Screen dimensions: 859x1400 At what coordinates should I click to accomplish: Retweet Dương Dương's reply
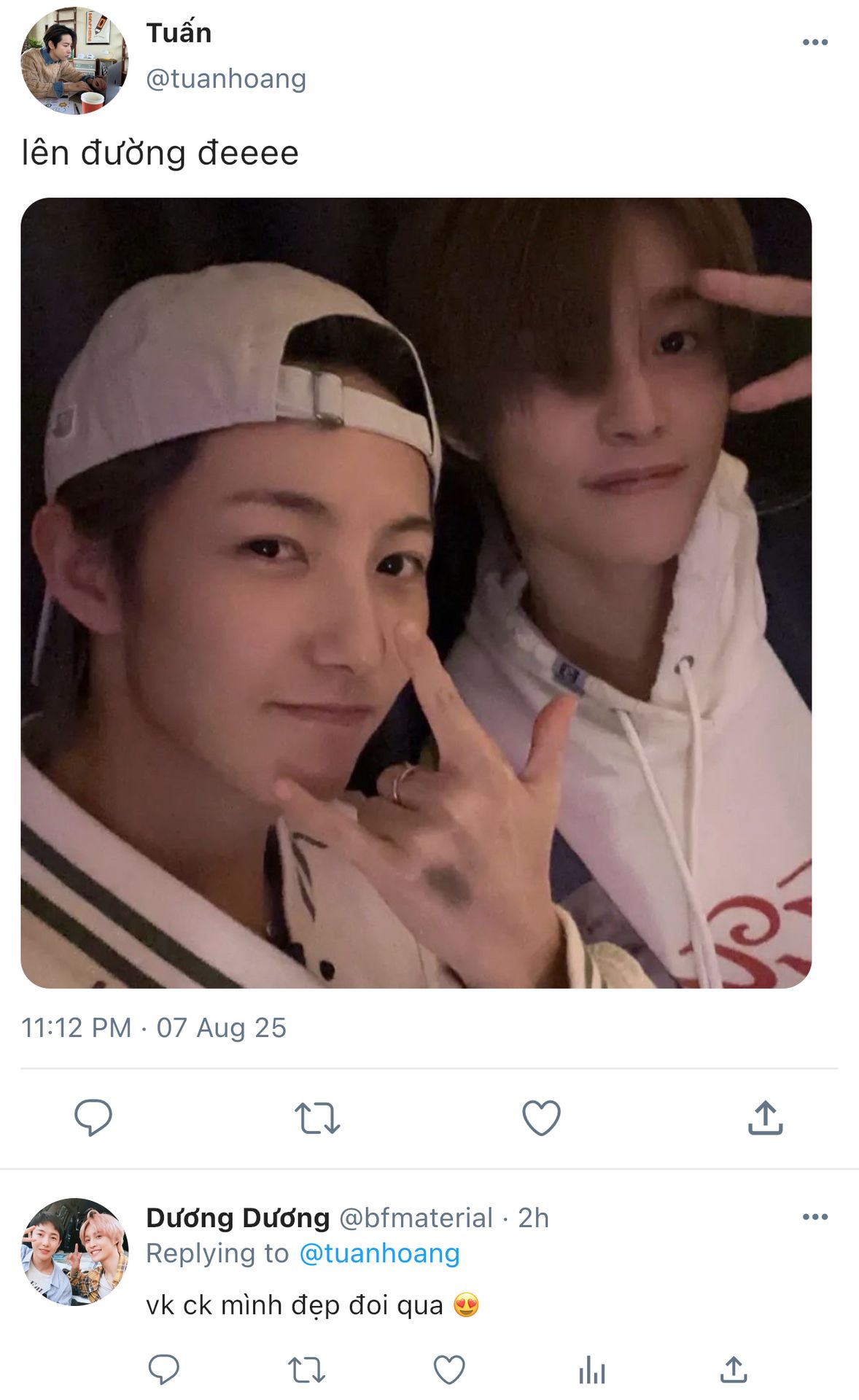(x=306, y=1369)
